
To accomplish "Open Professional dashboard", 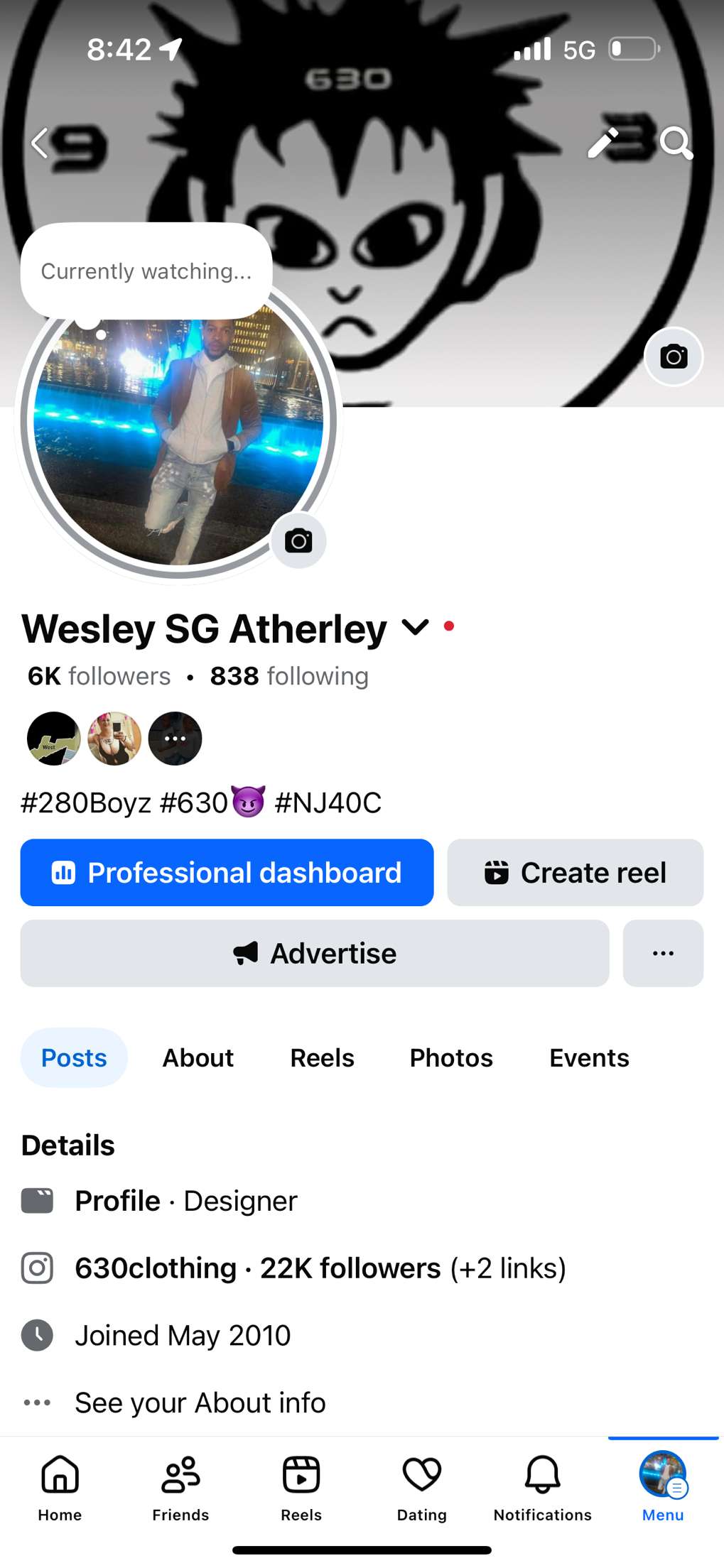I will pyautogui.click(x=227, y=873).
